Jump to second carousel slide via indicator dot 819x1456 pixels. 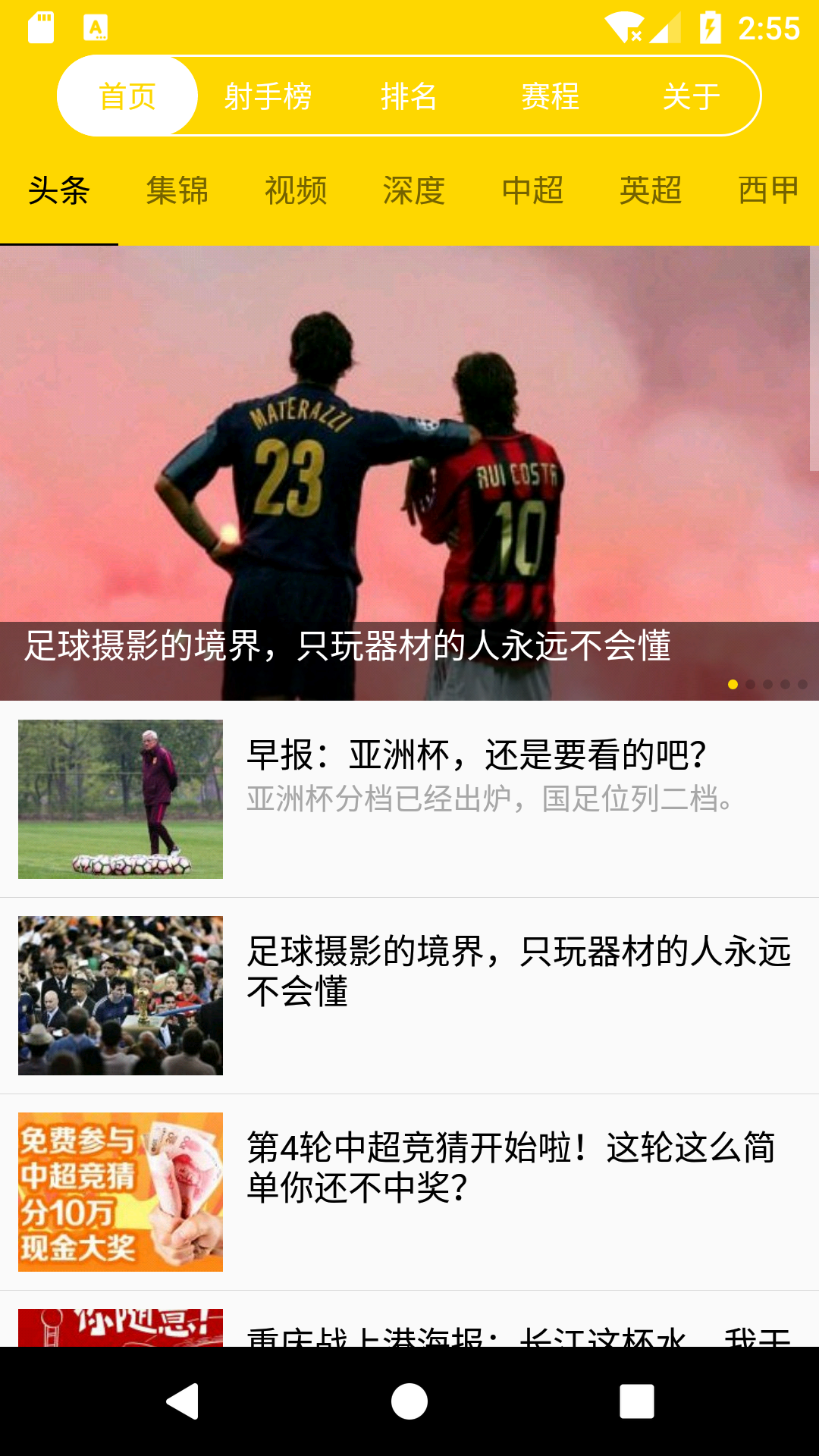751,684
